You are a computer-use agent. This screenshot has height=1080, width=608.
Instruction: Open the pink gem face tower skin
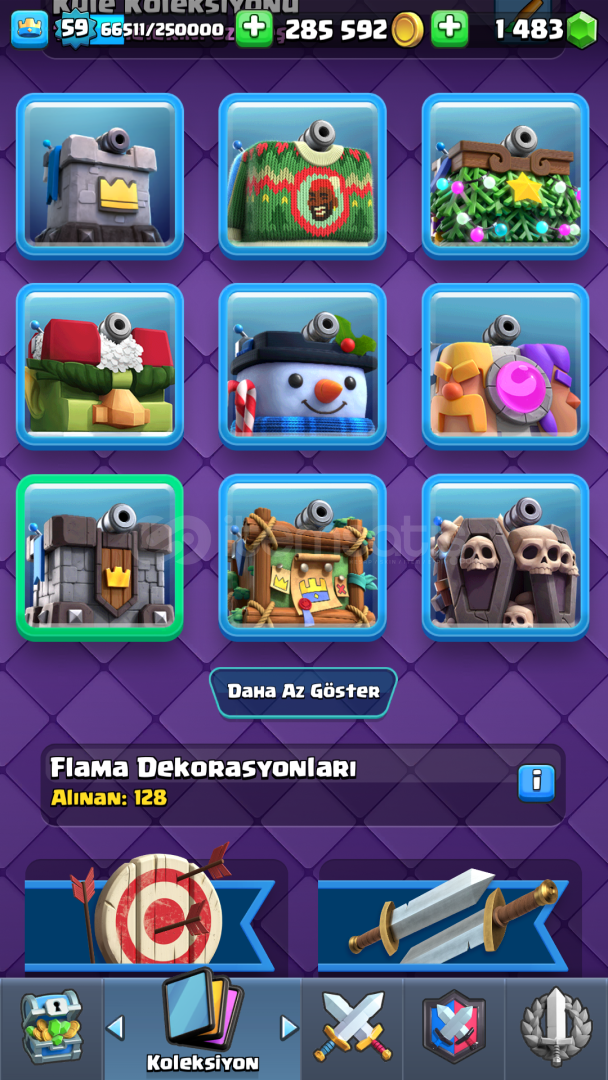pyautogui.click(x=505, y=366)
